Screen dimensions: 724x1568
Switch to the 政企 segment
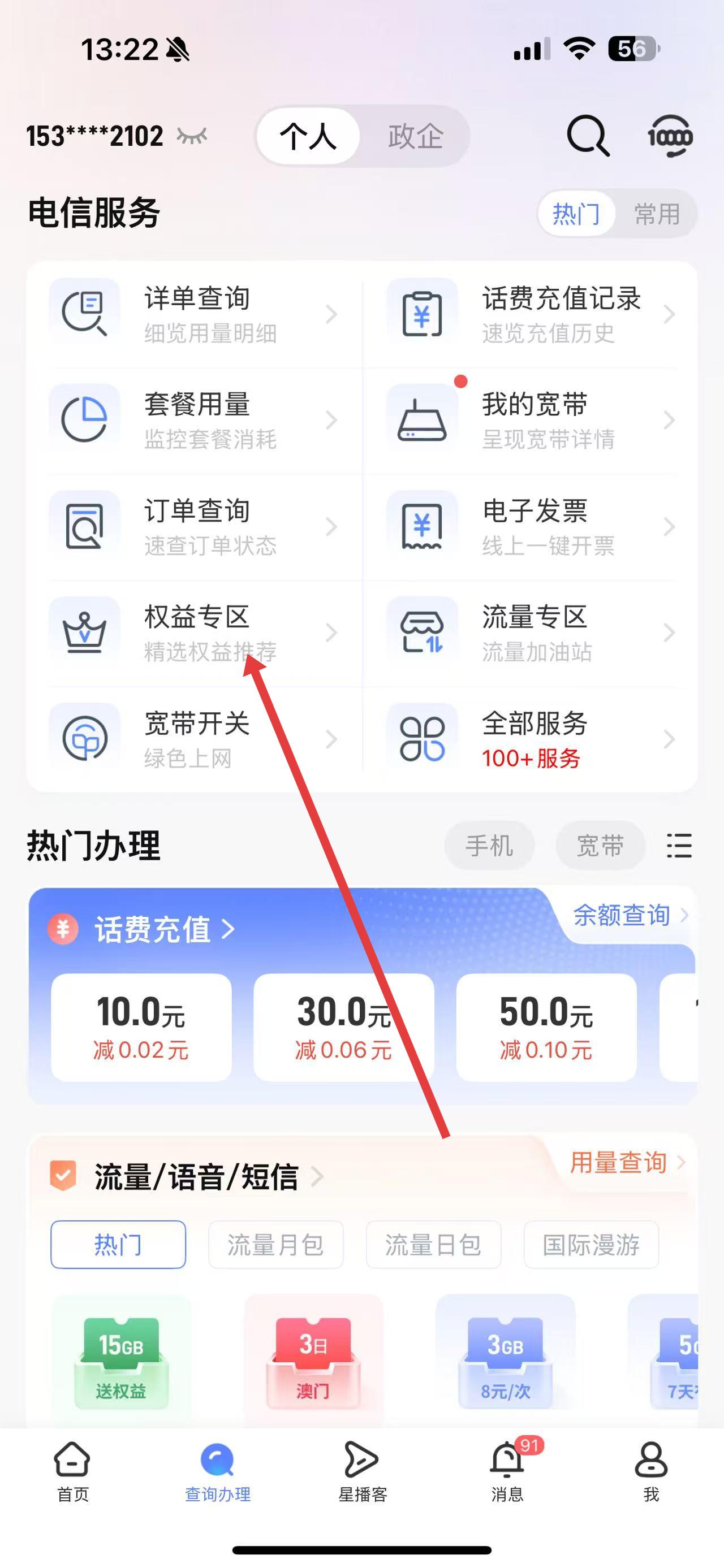click(x=415, y=136)
